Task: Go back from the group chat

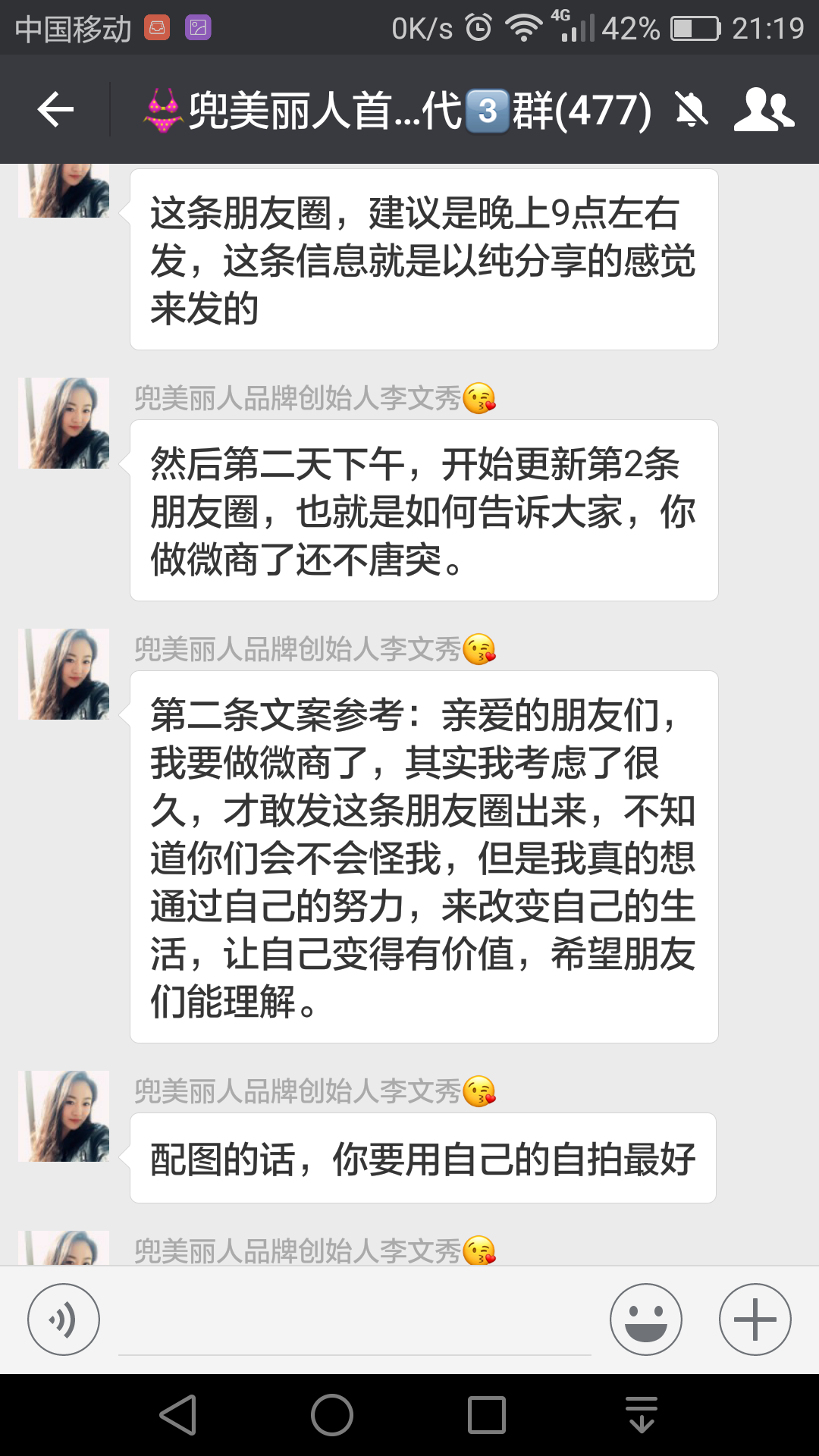Action: (55, 111)
